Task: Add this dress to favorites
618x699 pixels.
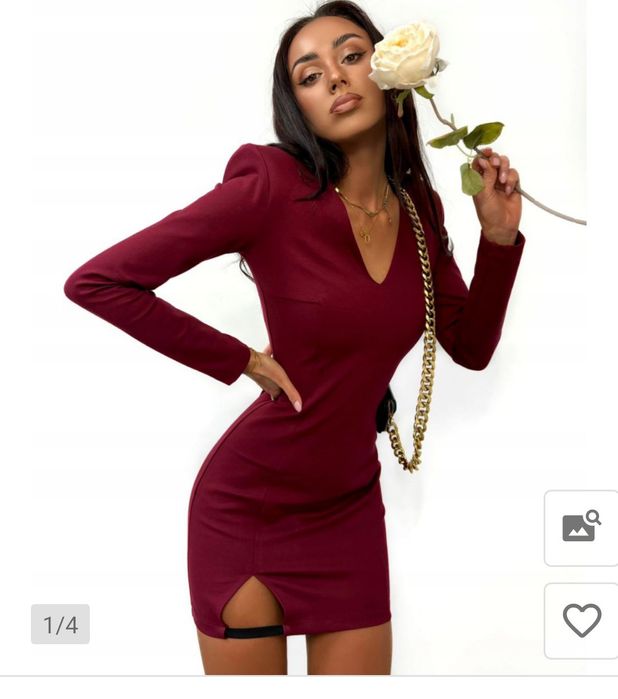Action: [581, 621]
